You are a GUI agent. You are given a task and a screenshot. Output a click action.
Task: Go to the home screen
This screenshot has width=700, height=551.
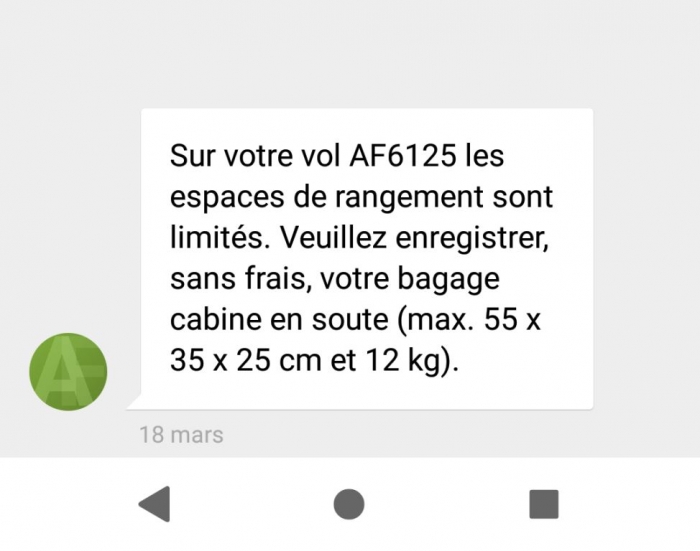[349, 504]
